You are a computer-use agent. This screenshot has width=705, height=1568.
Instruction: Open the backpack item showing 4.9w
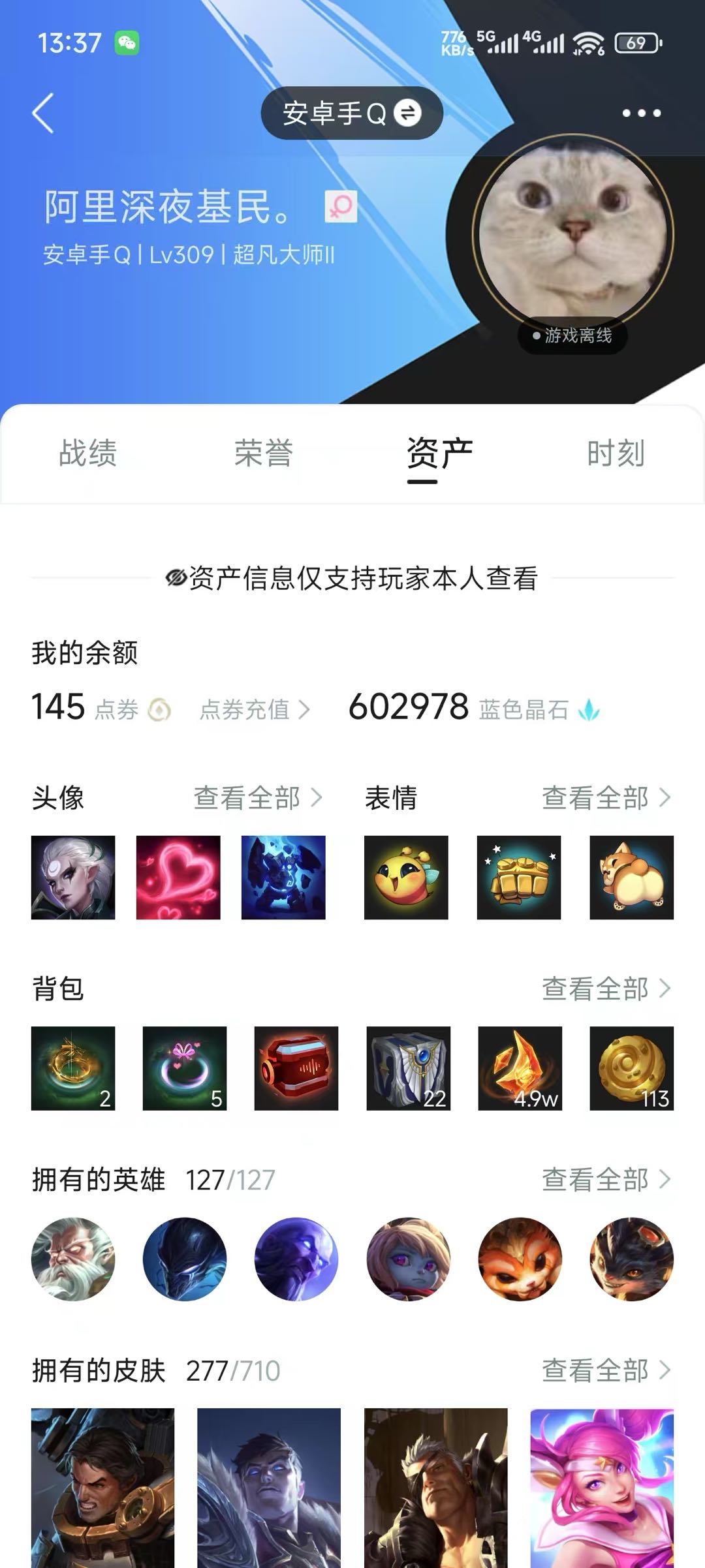(x=520, y=1068)
